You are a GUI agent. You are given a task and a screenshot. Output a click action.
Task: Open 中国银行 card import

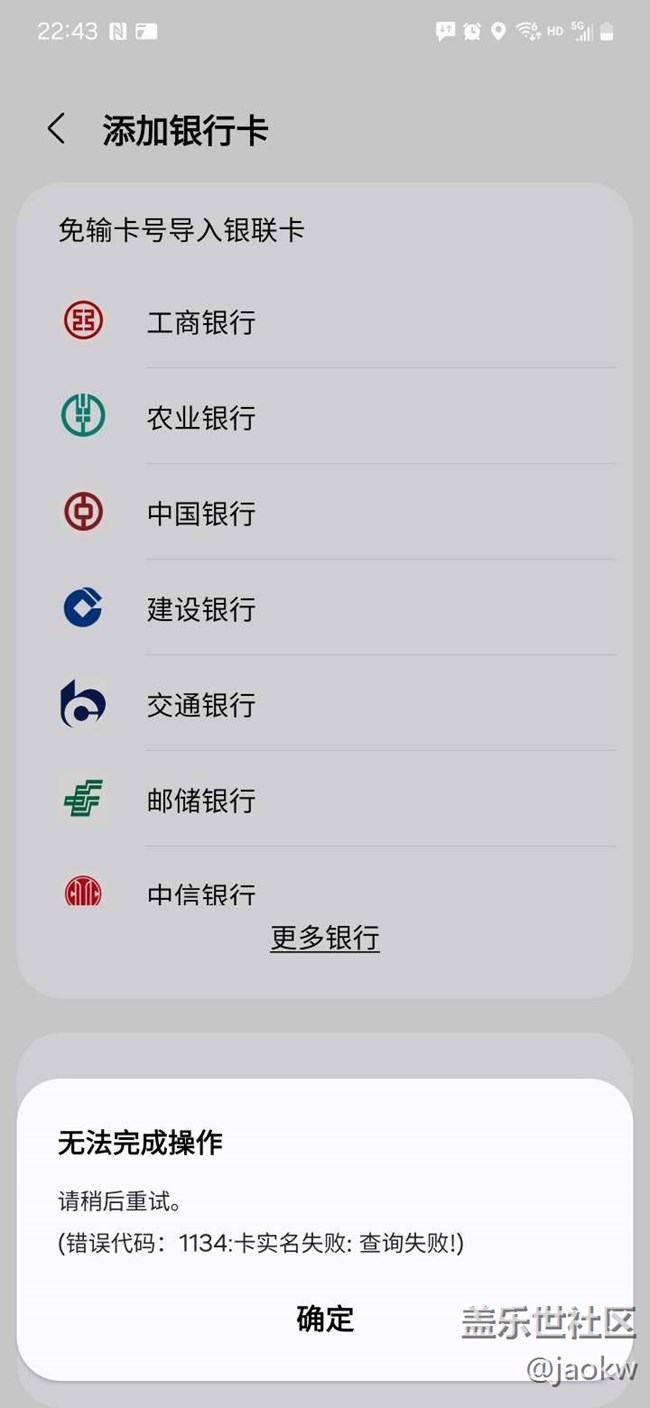point(325,512)
